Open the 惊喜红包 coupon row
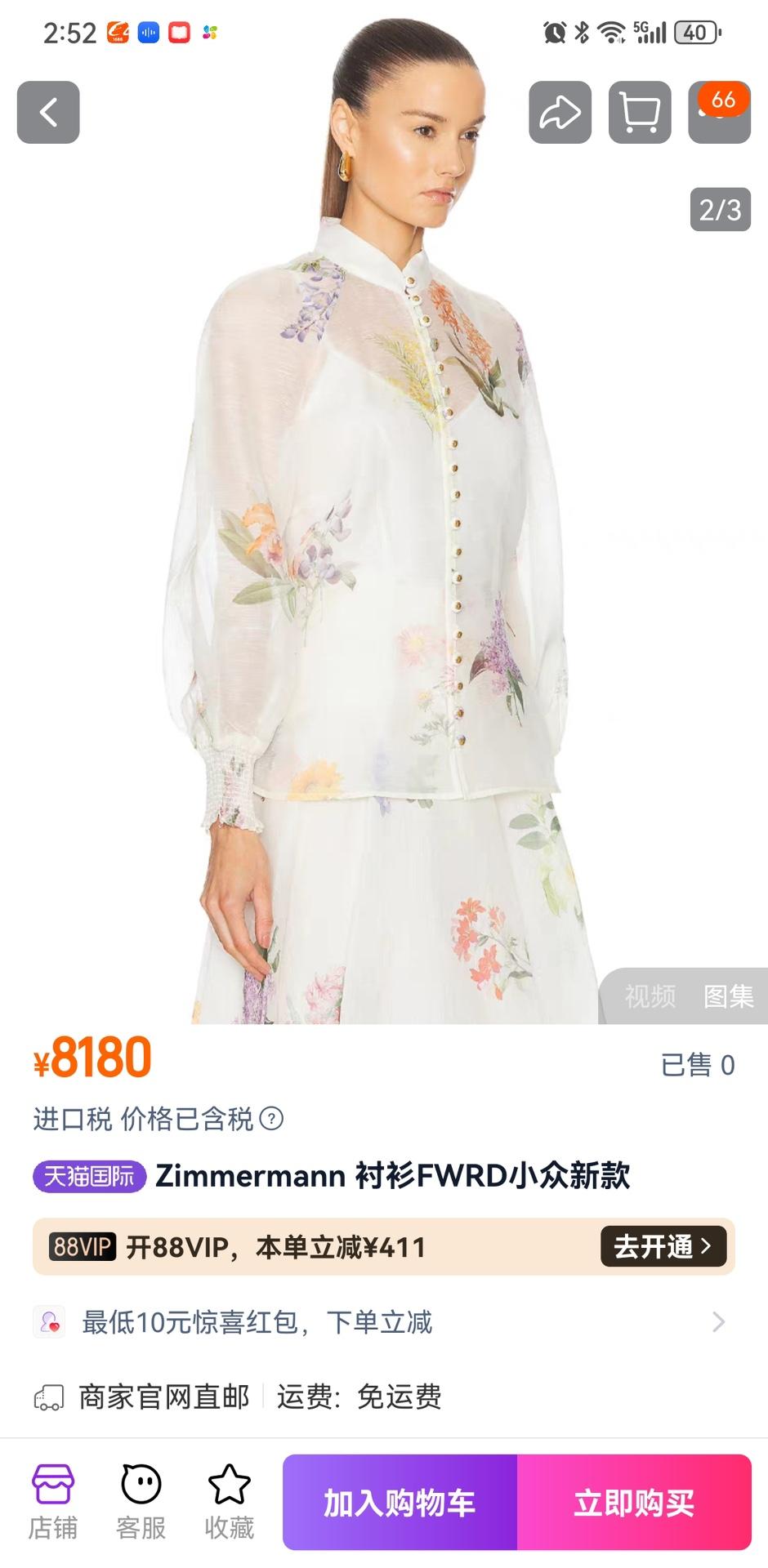Screen dimensions: 768x1568 click(x=384, y=1322)
